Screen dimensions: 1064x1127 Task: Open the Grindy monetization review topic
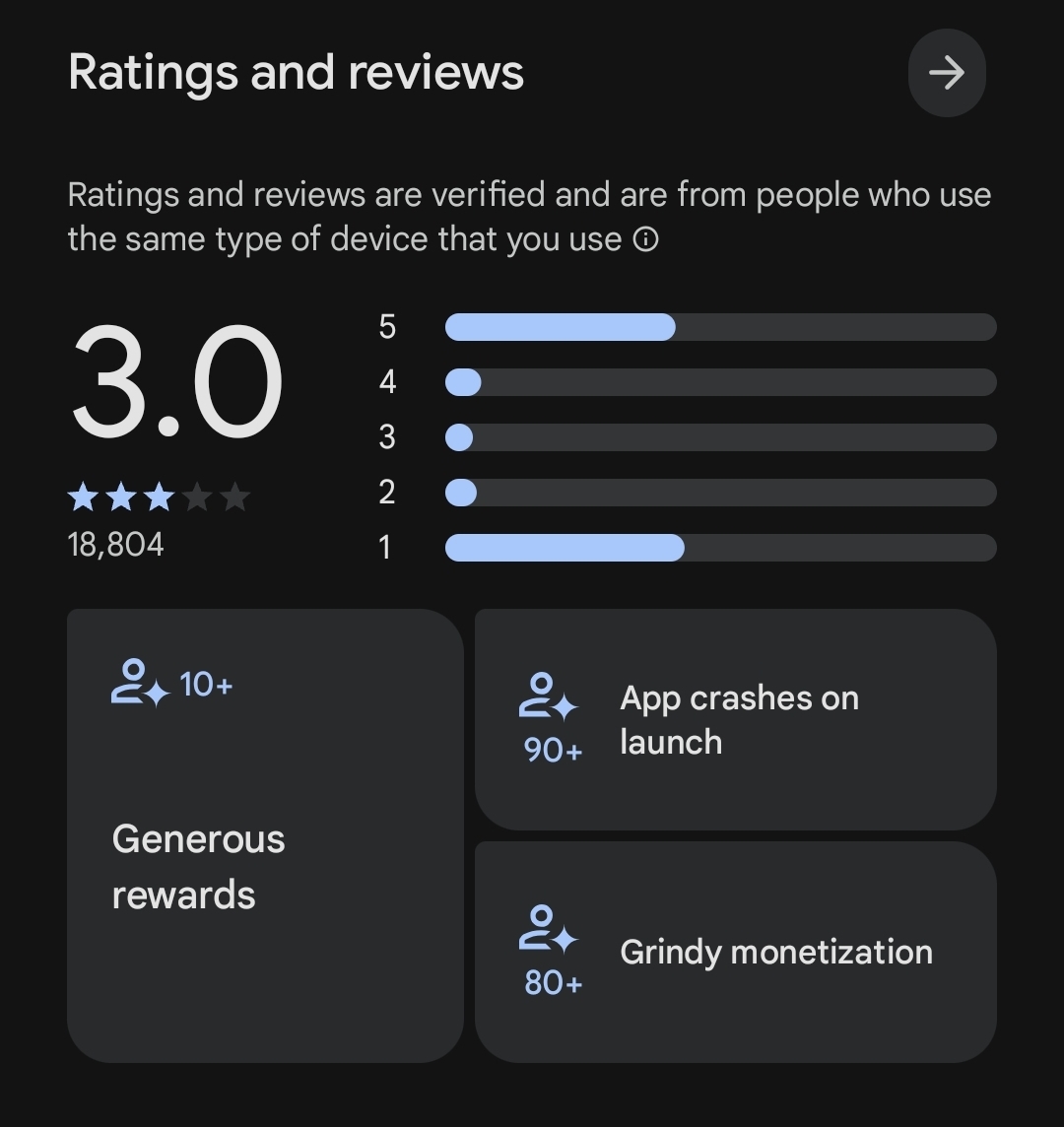click(735, 952)
